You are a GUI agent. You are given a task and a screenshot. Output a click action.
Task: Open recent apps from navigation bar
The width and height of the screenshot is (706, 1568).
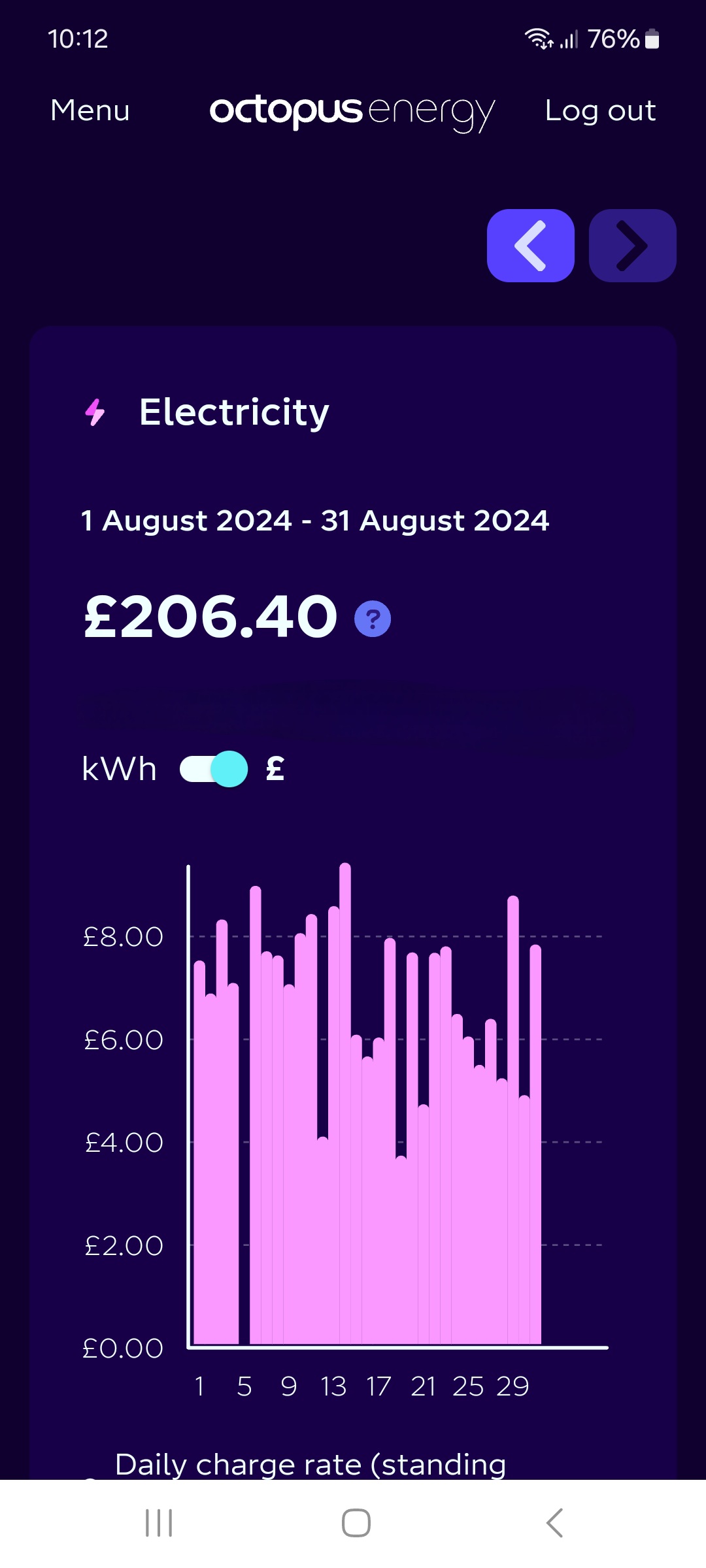pyautogui.click(x=159, y=1523)
